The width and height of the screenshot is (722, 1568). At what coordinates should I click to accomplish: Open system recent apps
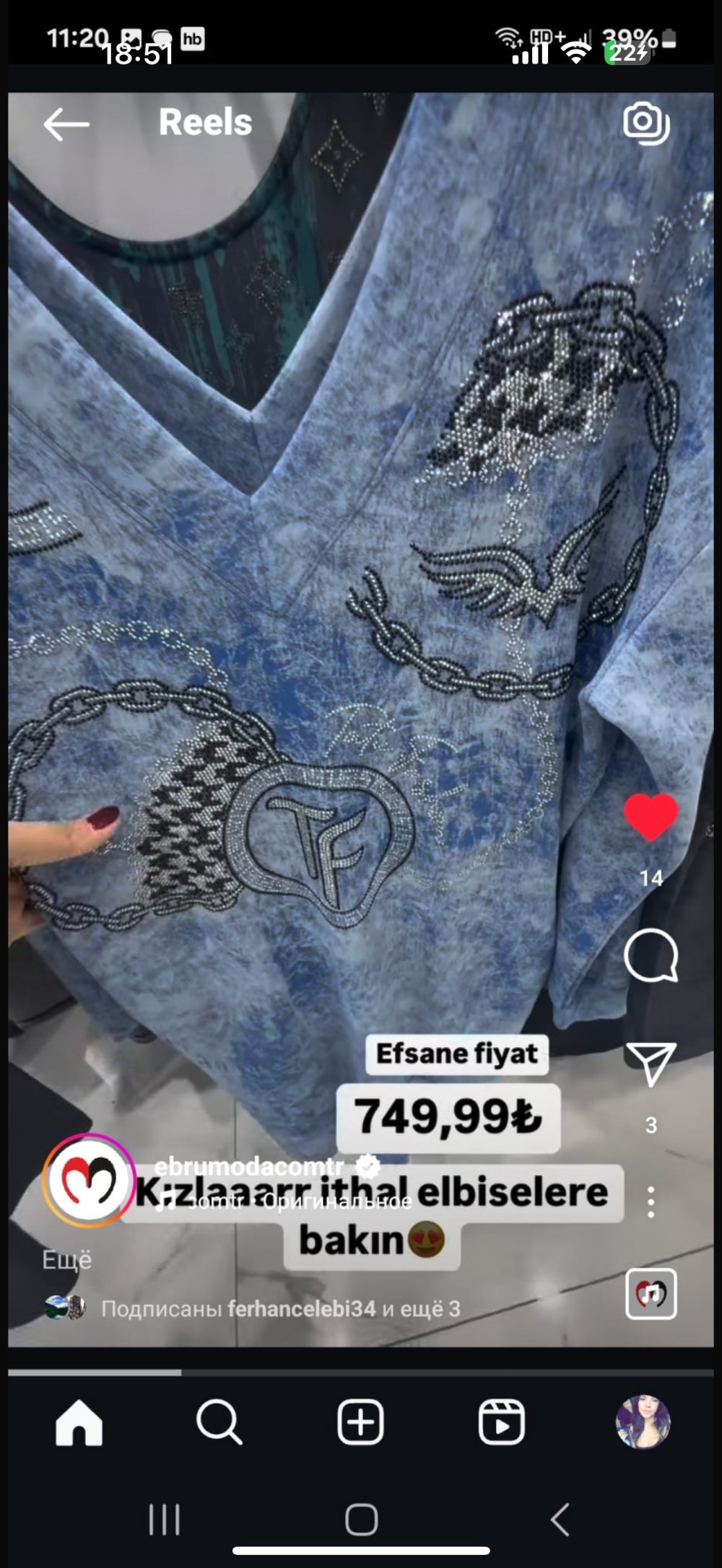click(164, 1519)
